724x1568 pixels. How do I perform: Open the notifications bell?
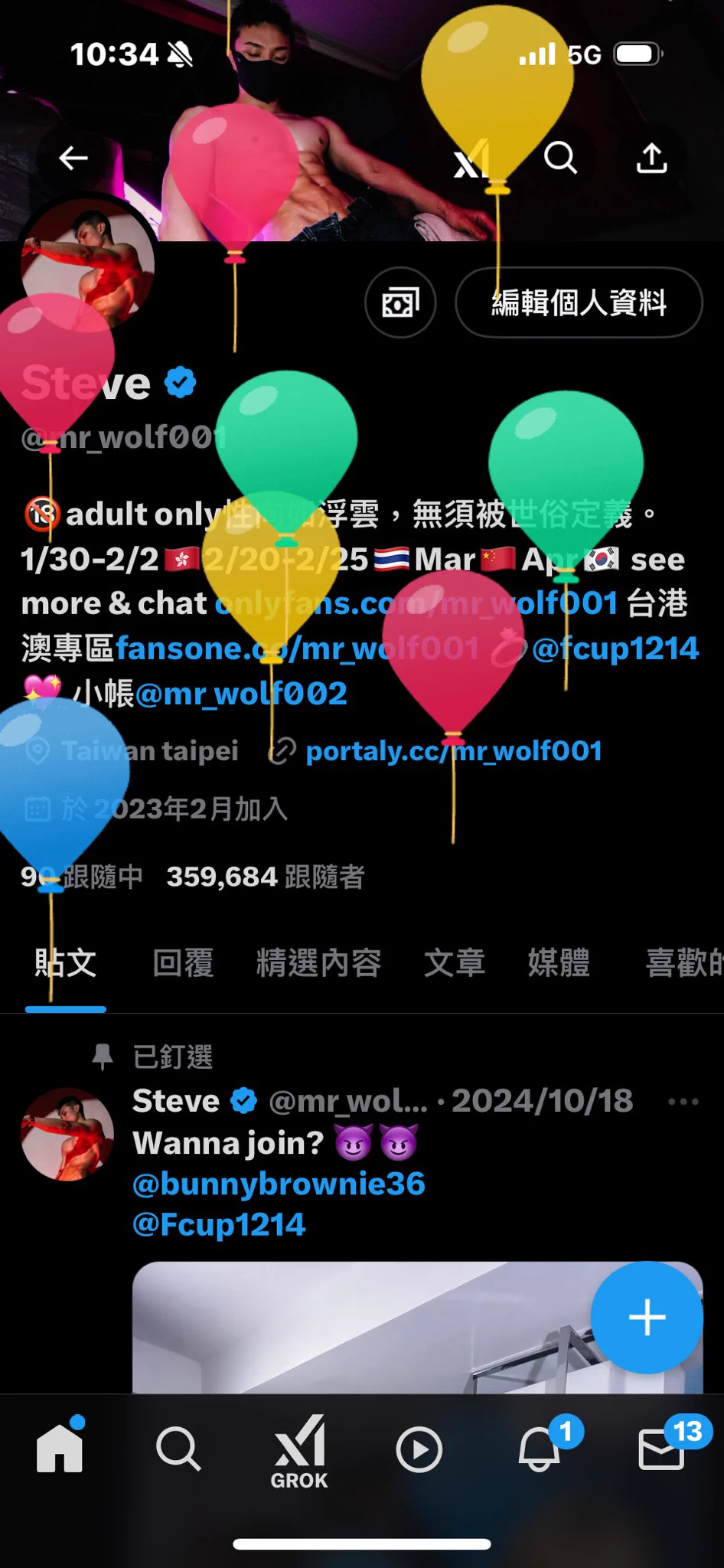coord(540,1449)
